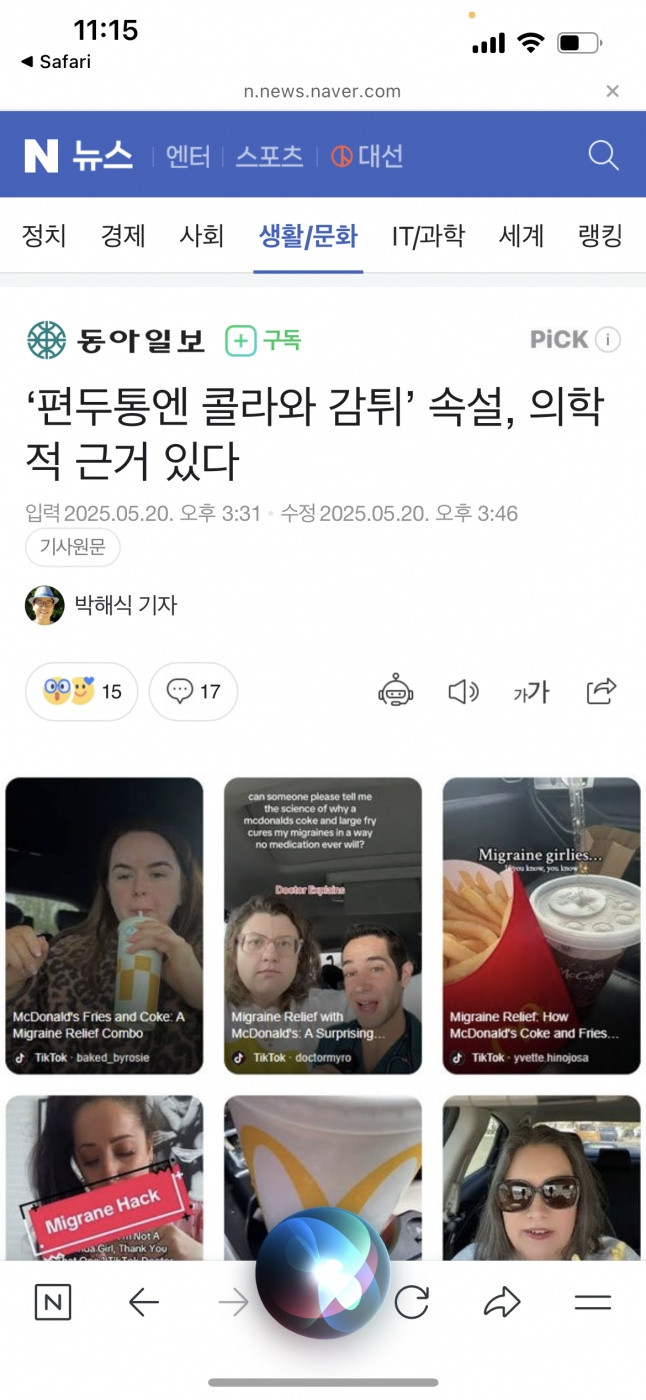
Task: Close the n.news.naver.com browser bar
Action: click(x=613, y=91)
